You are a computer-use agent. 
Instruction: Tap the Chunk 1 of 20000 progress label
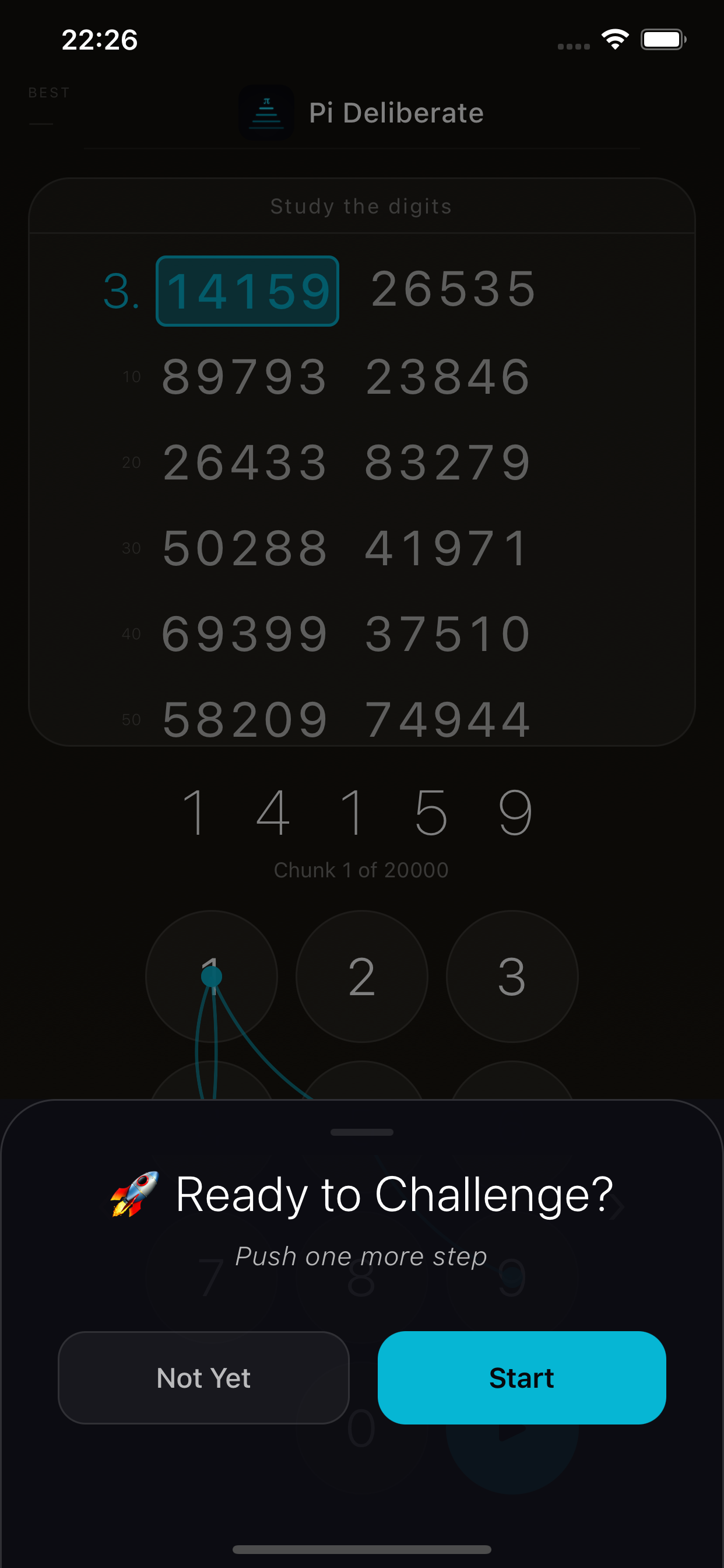tap(361, 869)
